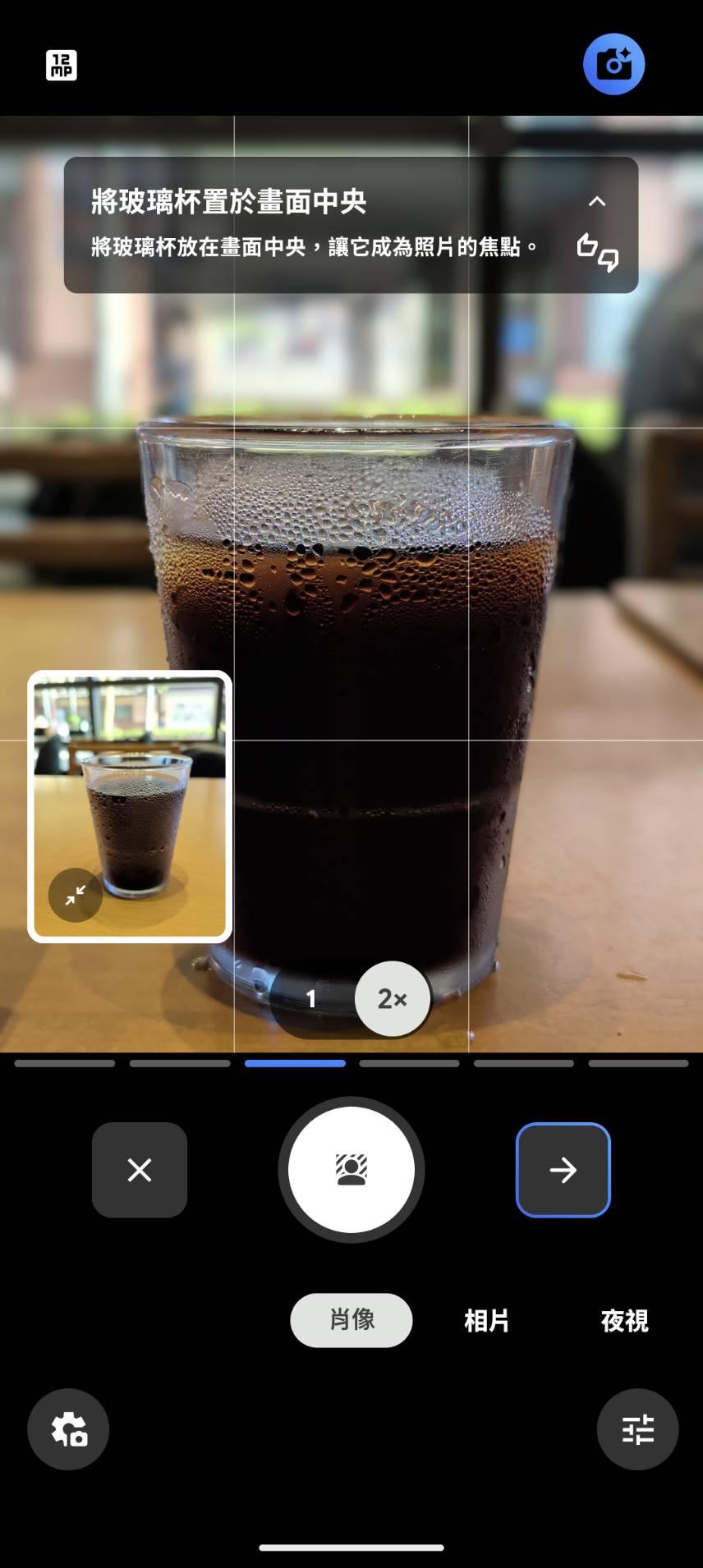Viewport: 703px width, 1568px height.
Task: Open the adjustment sliders panel
Action: click(x=637, y=1429)
